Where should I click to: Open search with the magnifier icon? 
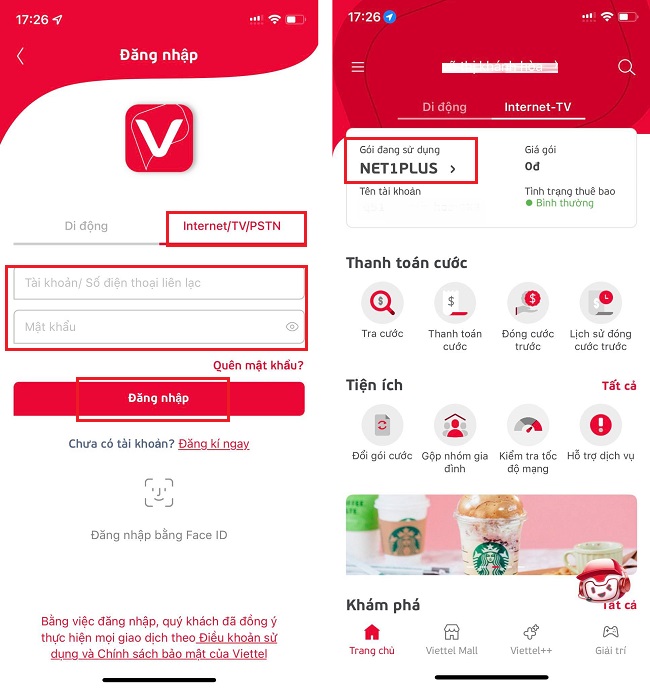tap(626, 67)
